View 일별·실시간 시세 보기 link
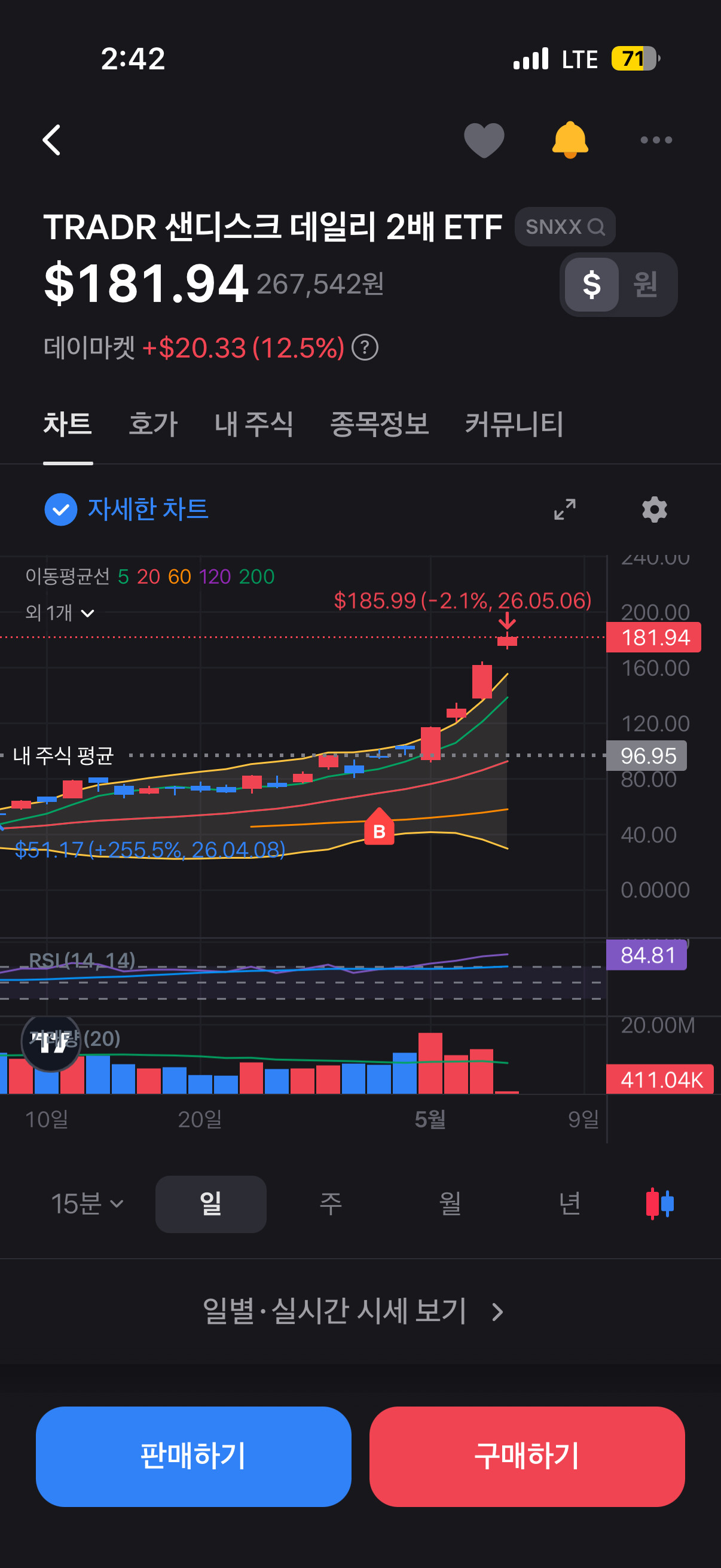The image size is (721, 1568). coord(353,1311)
